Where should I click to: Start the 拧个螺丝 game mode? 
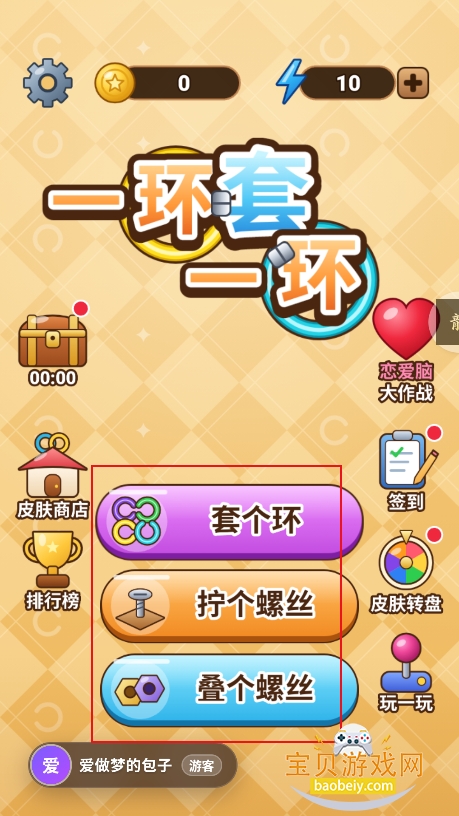pos(229,606)
